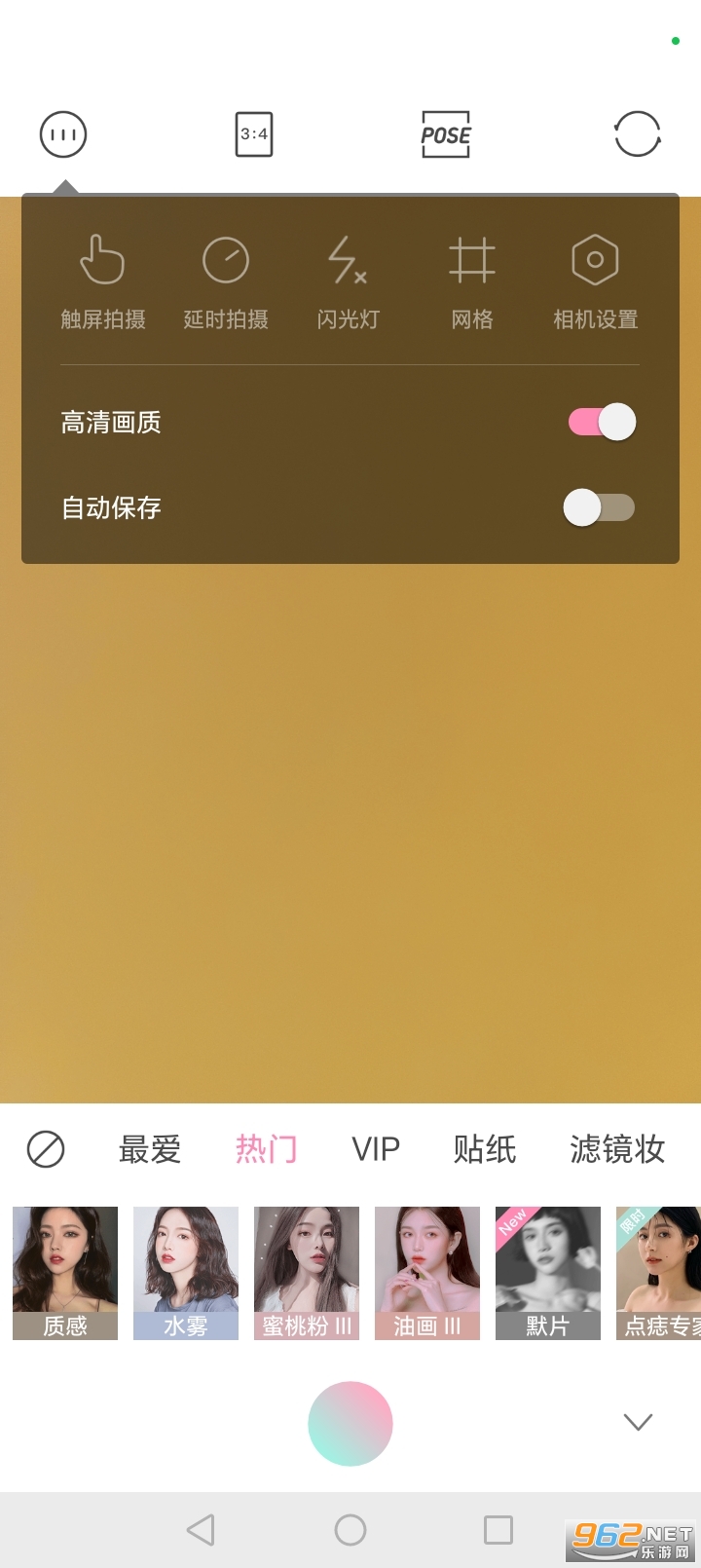Apply the 默片 filter thumbnail

pyautogui.click(x=548, y=1271)
